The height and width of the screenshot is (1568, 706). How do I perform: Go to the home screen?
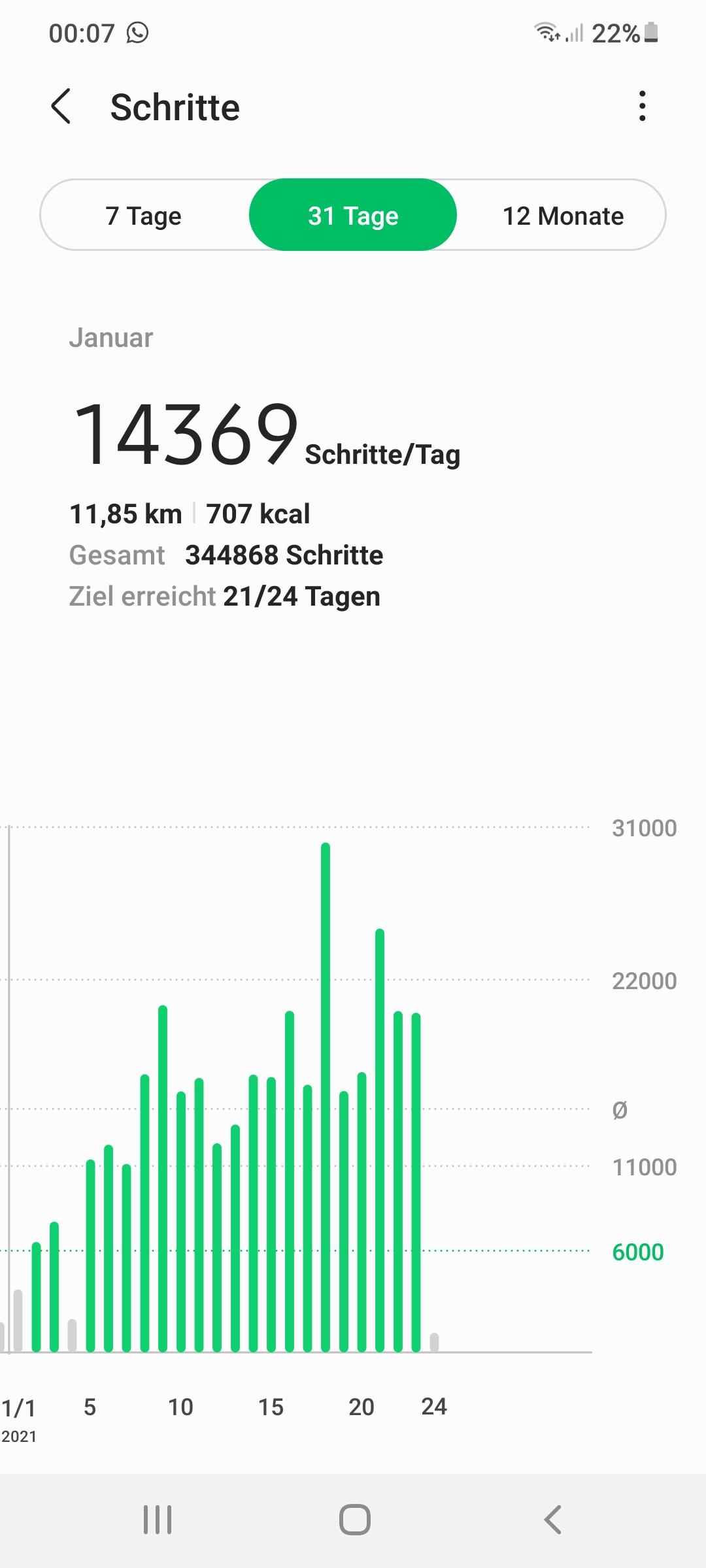354,1520
